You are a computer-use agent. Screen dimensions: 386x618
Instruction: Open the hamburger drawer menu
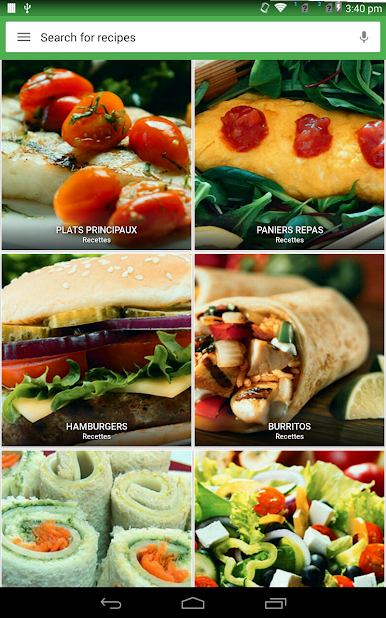[24, 37]
